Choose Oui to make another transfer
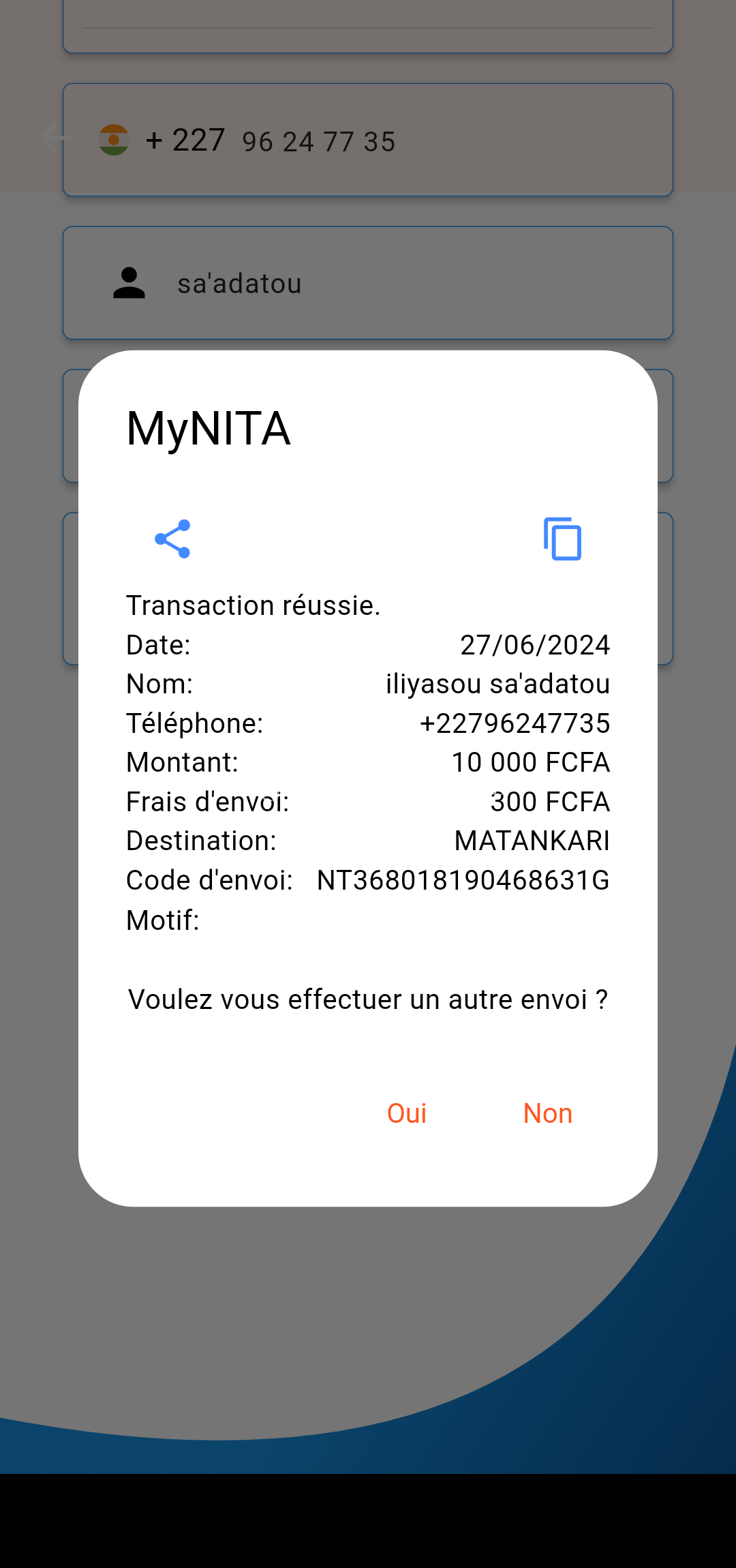 tap(407, 1113)
